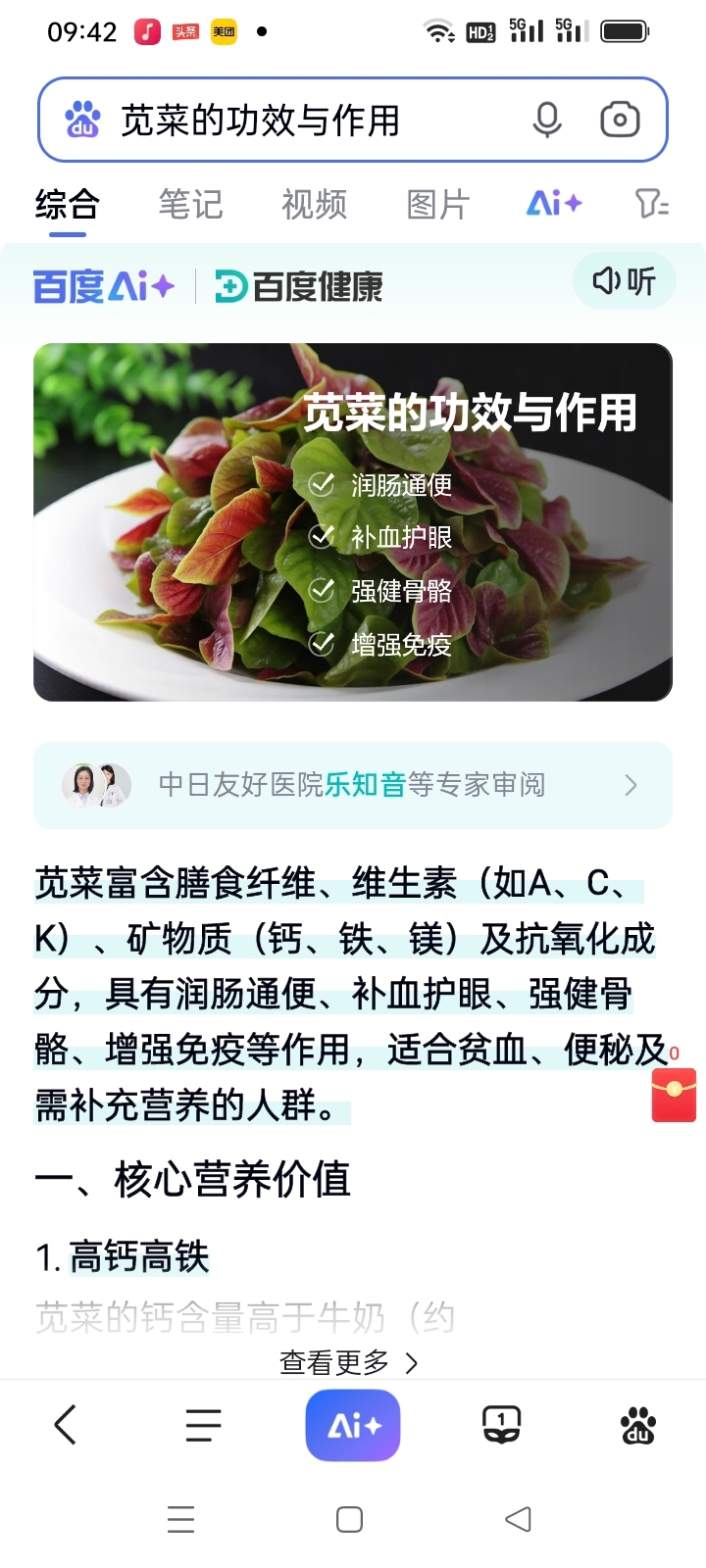Go back with the bottom back arrow

(x=66, y=1425)
